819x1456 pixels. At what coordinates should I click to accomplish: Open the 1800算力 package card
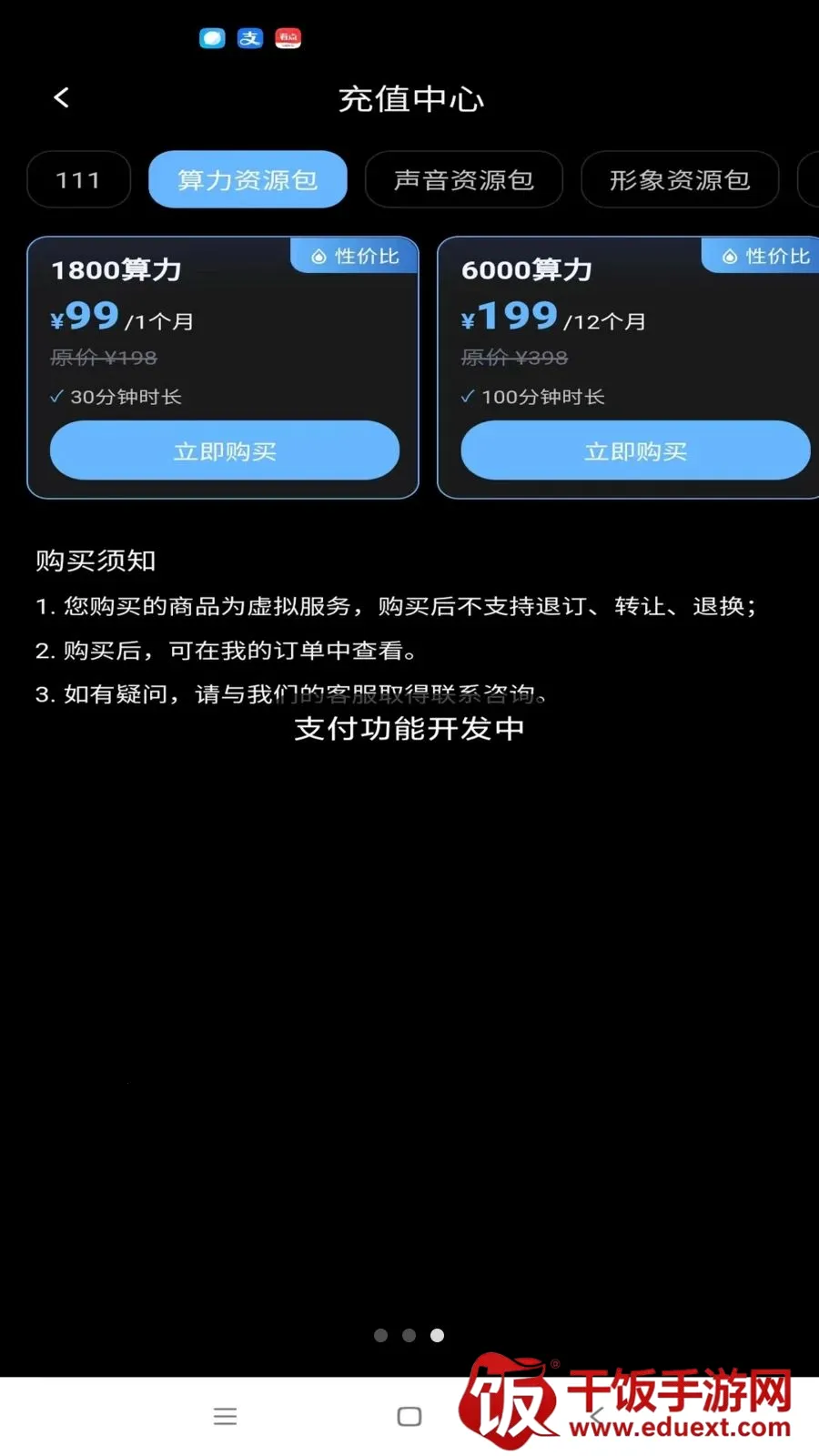(x=223, y=368)
